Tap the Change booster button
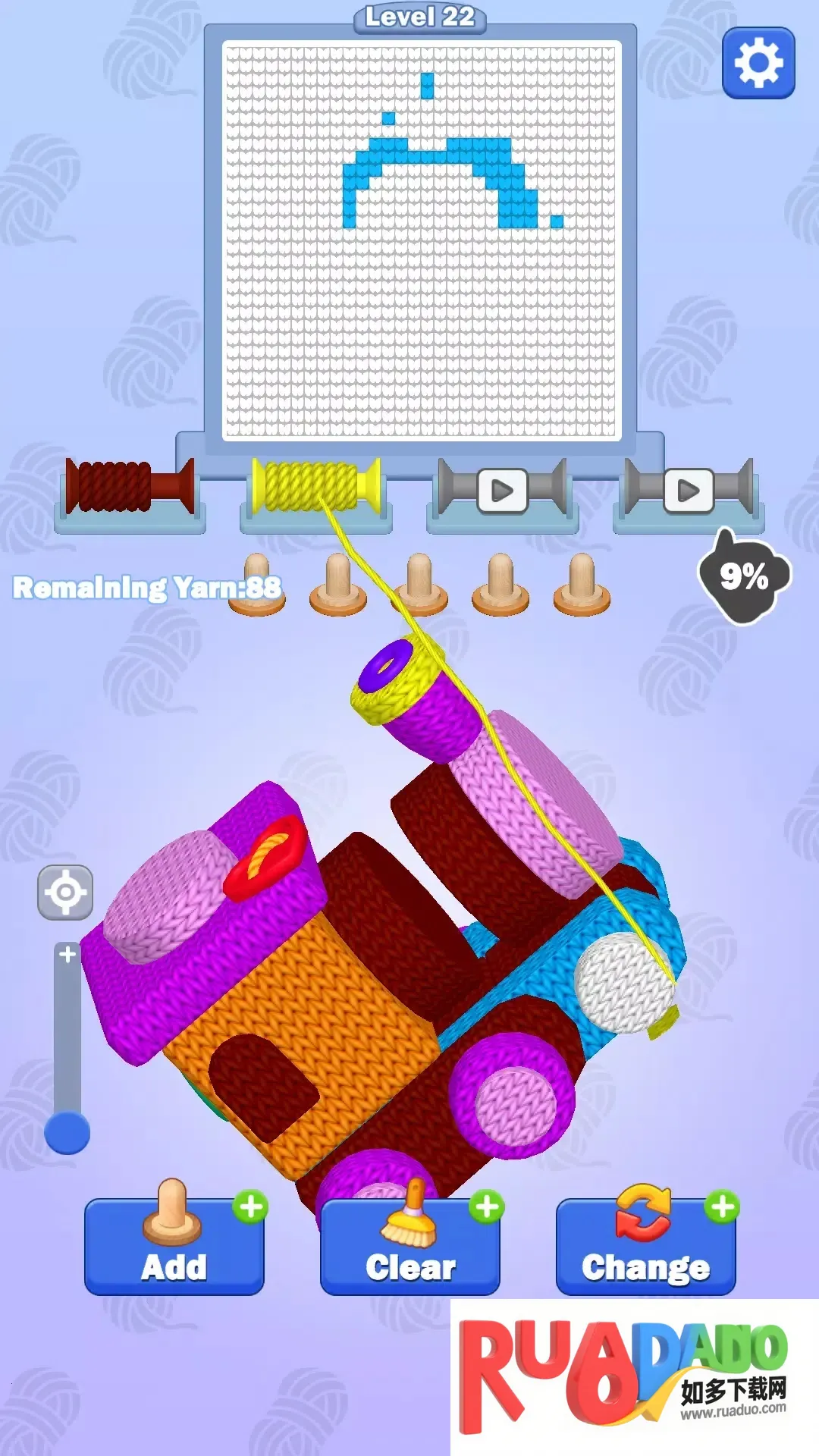This screenshot has height=1456, width=819. coord(645,1247)
